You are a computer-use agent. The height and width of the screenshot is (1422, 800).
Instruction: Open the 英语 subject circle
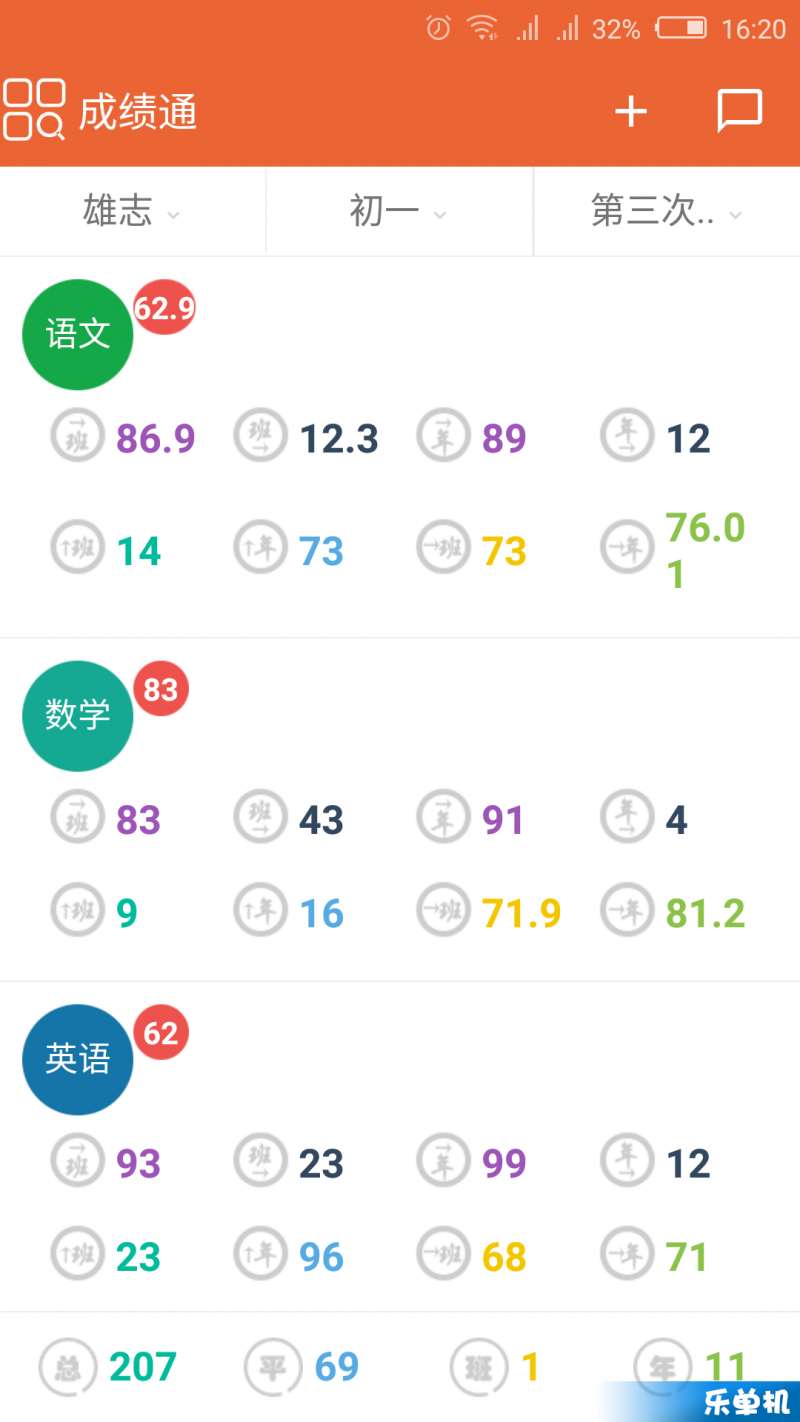(x=78, y=1059)
